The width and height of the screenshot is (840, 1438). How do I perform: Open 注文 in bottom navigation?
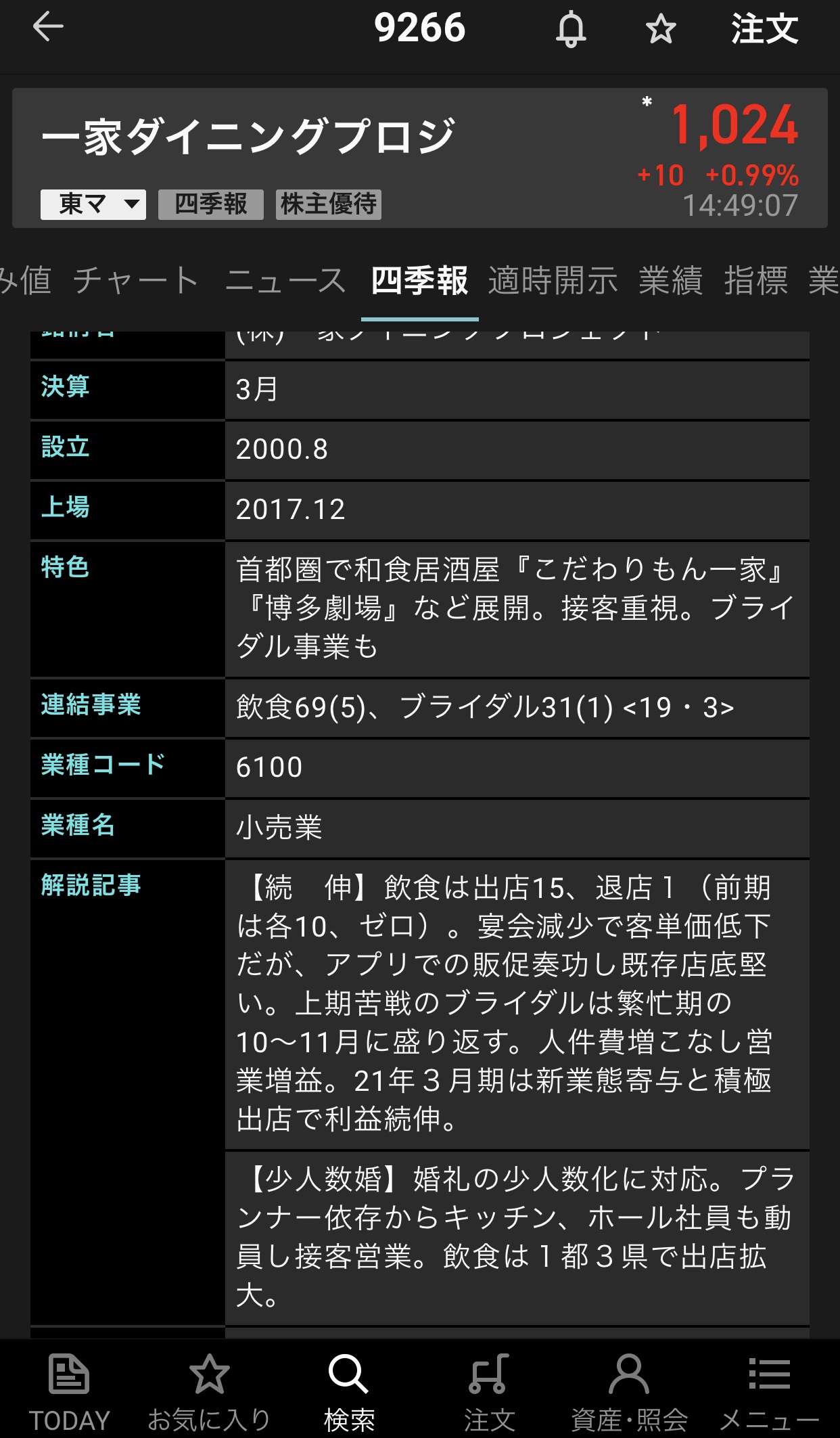(489, 1392)
